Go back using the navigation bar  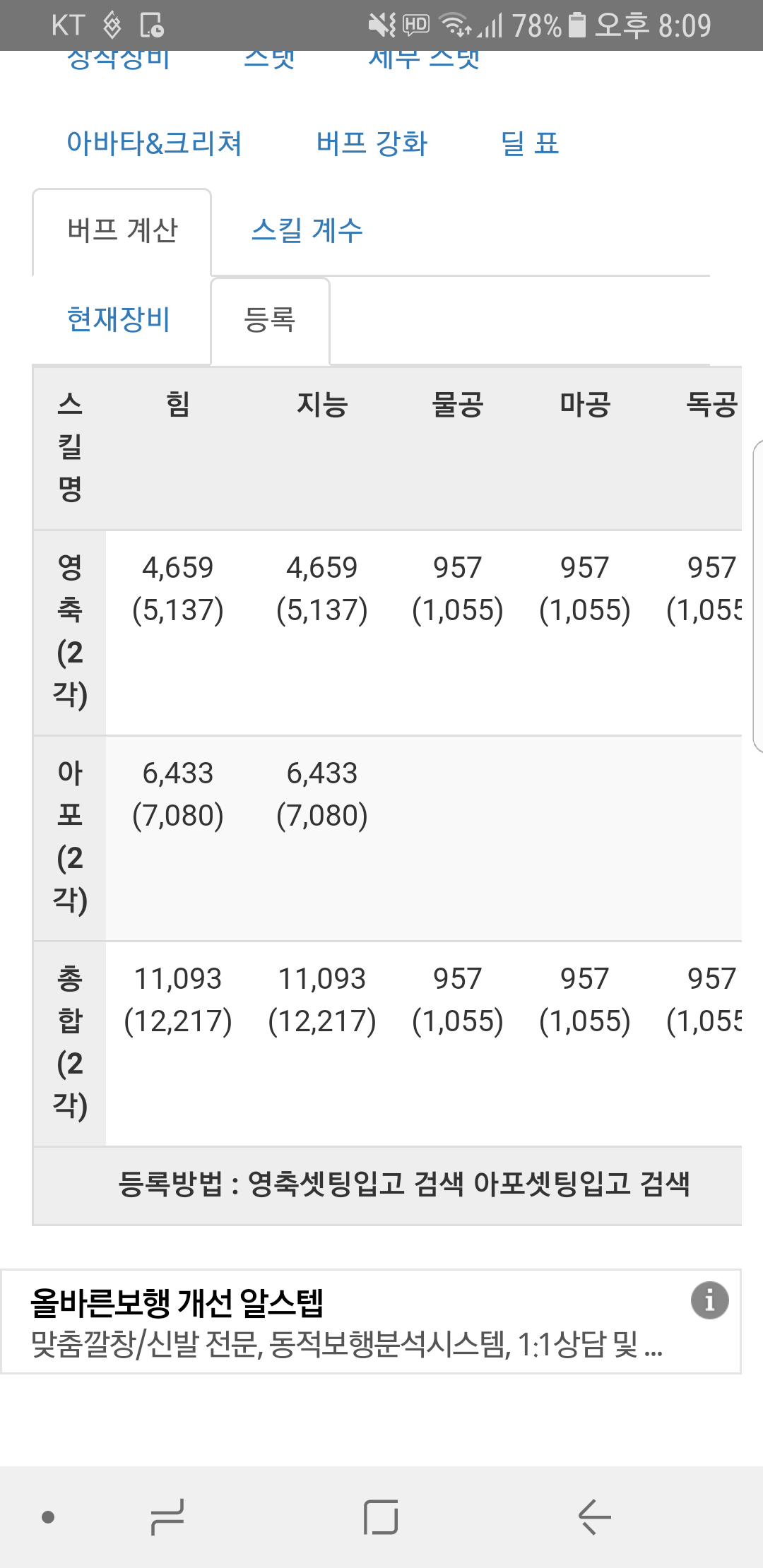click(x=594, y=1516)
